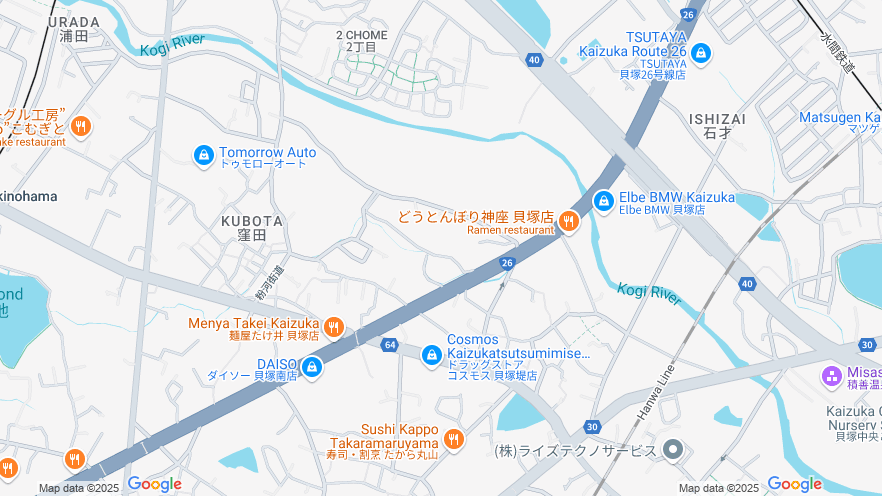Open the どうとんぼり神座 ramen restaurant pin
882x496 pixels.
(x=568, y=221)
